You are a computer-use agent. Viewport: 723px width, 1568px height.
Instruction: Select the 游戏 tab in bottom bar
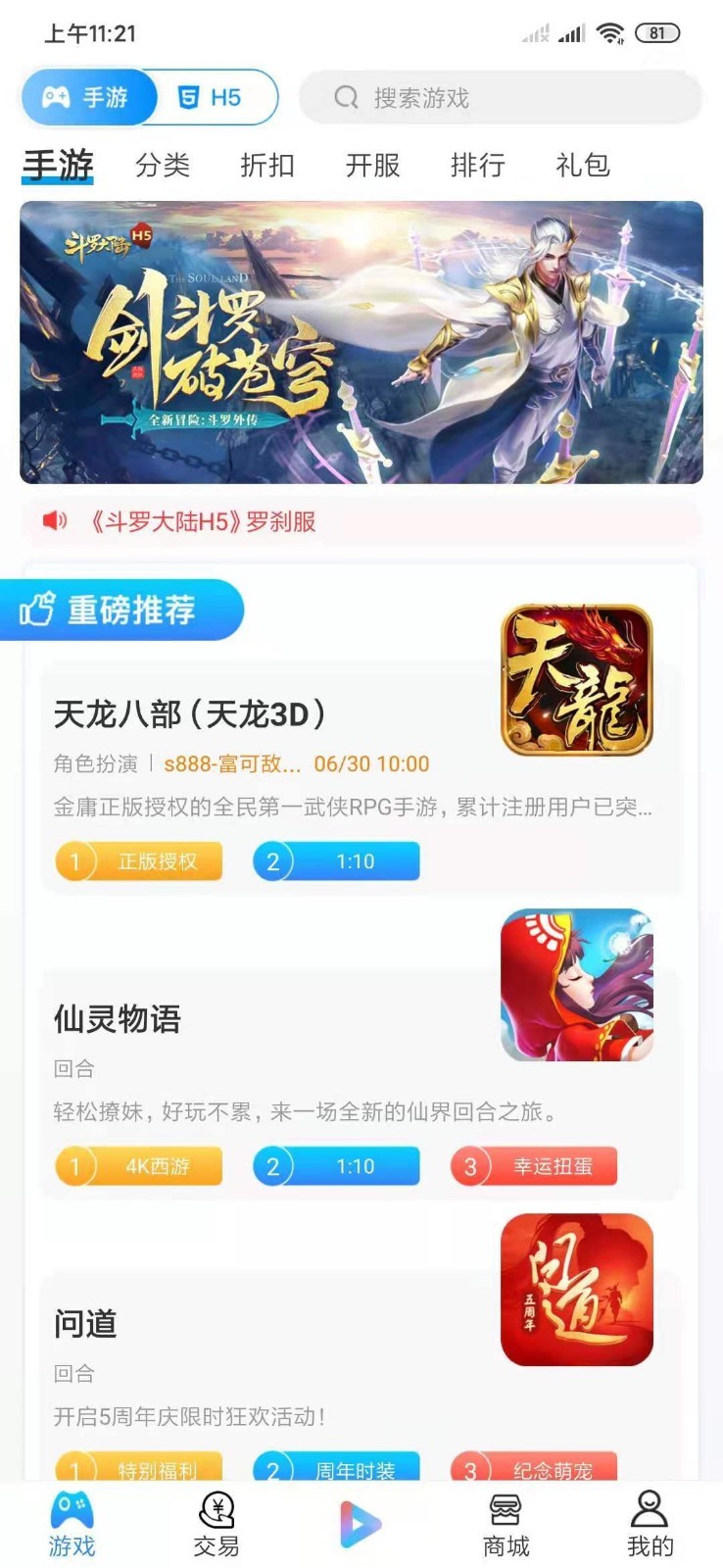[x=72, y=1525]
